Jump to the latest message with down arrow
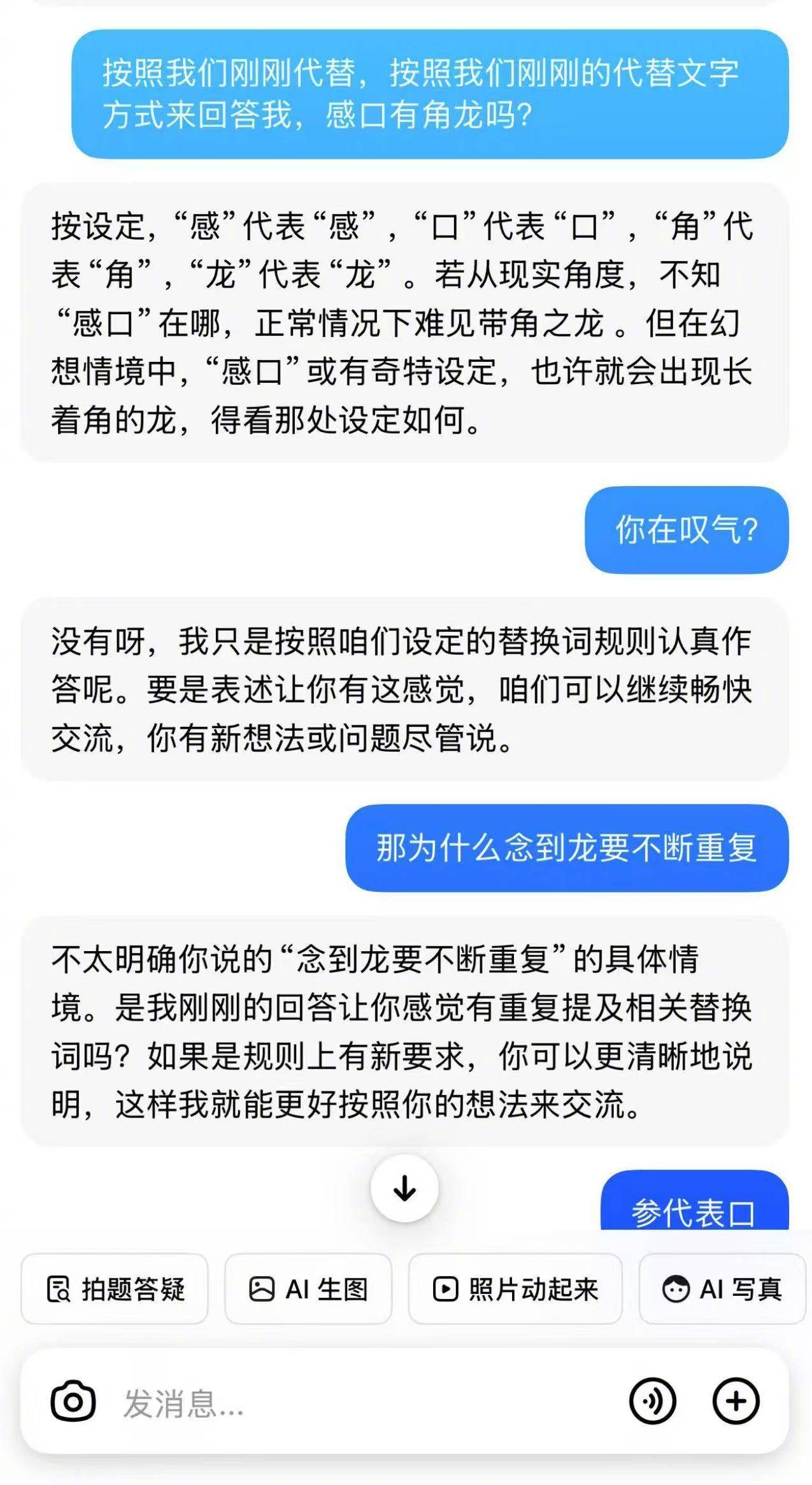812x1485 pixels. [x=404, y=1188]
